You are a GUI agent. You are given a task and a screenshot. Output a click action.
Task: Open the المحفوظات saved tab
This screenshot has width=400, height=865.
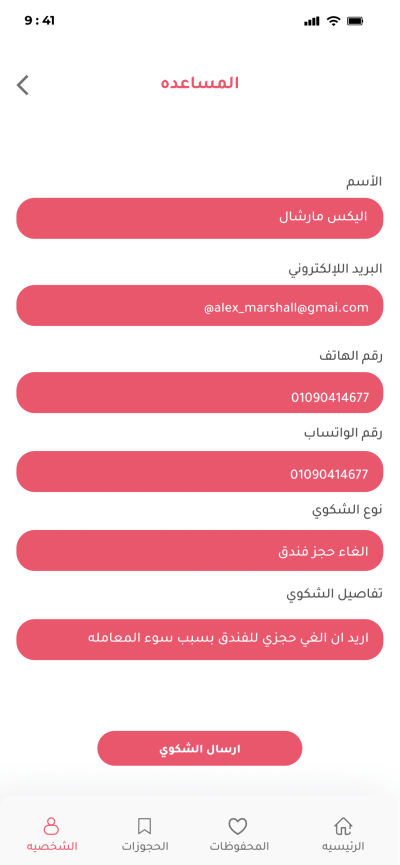point(238,835)
